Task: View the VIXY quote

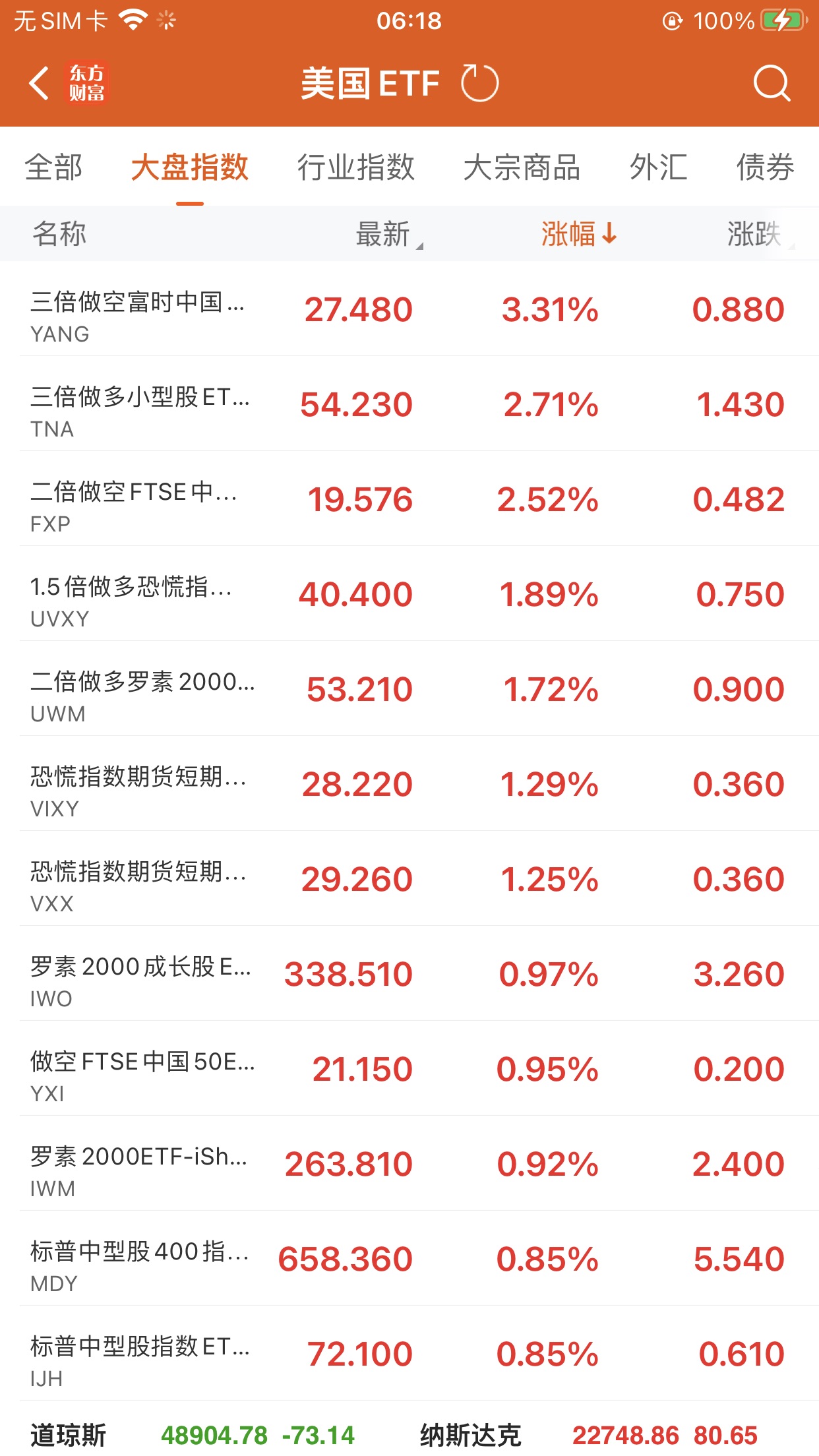Action: tap(409, 785)
